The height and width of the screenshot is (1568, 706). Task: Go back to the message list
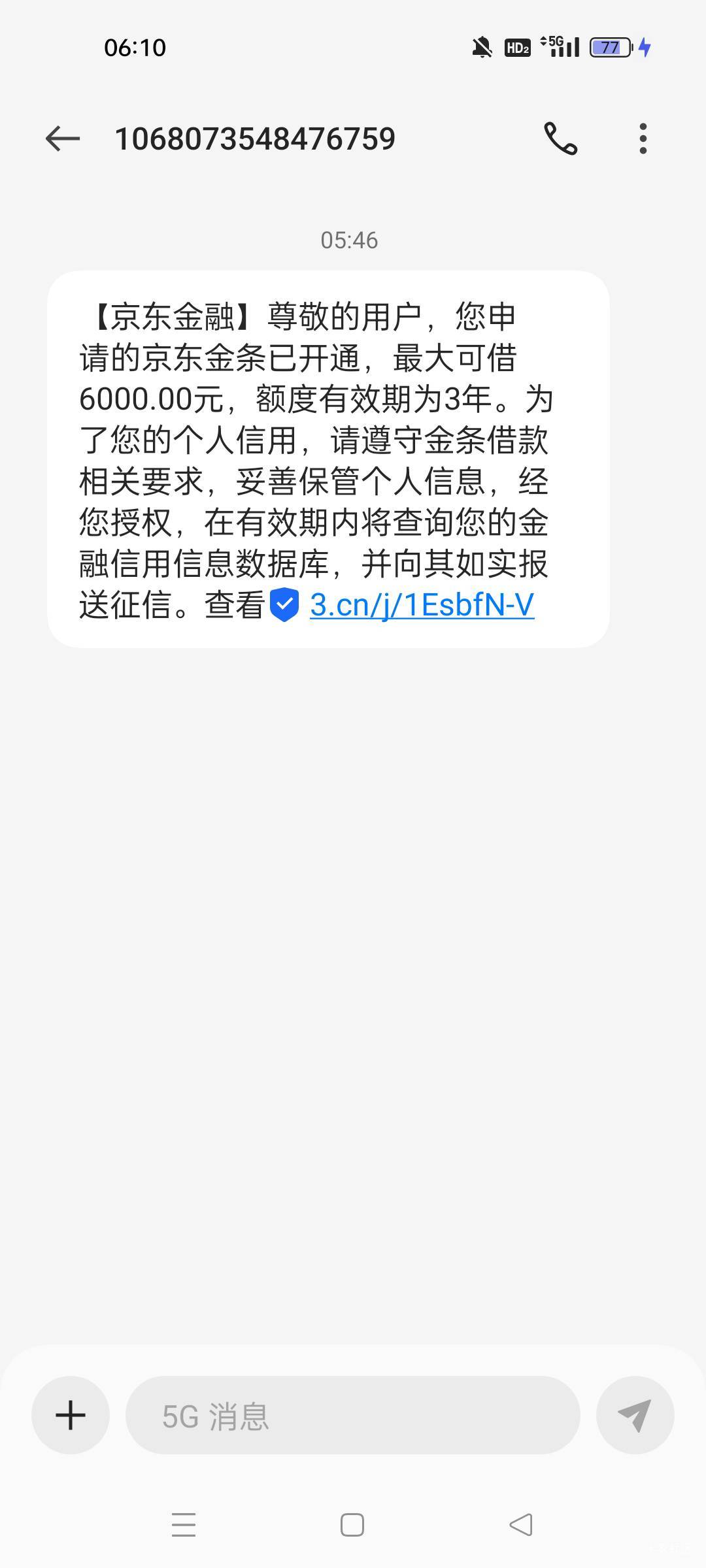63,139
